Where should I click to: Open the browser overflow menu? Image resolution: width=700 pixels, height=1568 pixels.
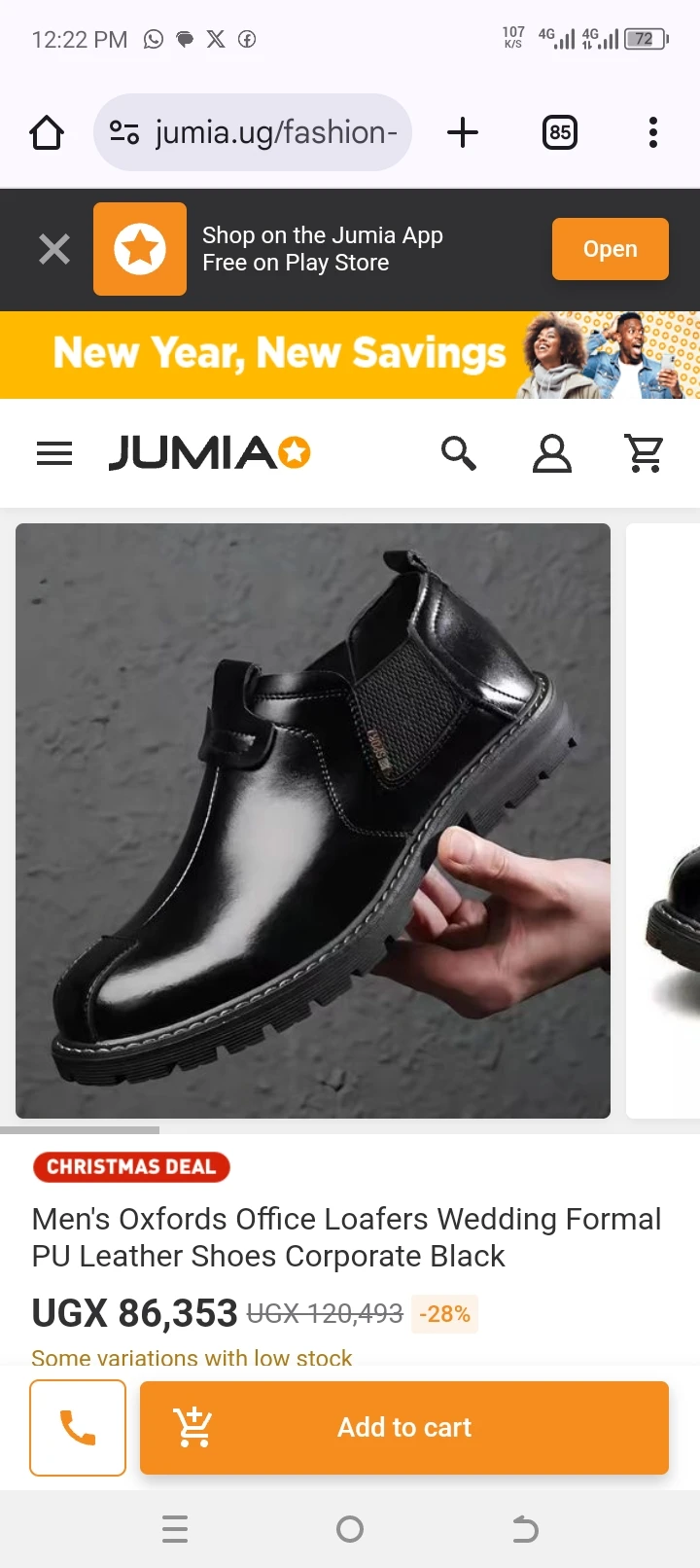652,132
